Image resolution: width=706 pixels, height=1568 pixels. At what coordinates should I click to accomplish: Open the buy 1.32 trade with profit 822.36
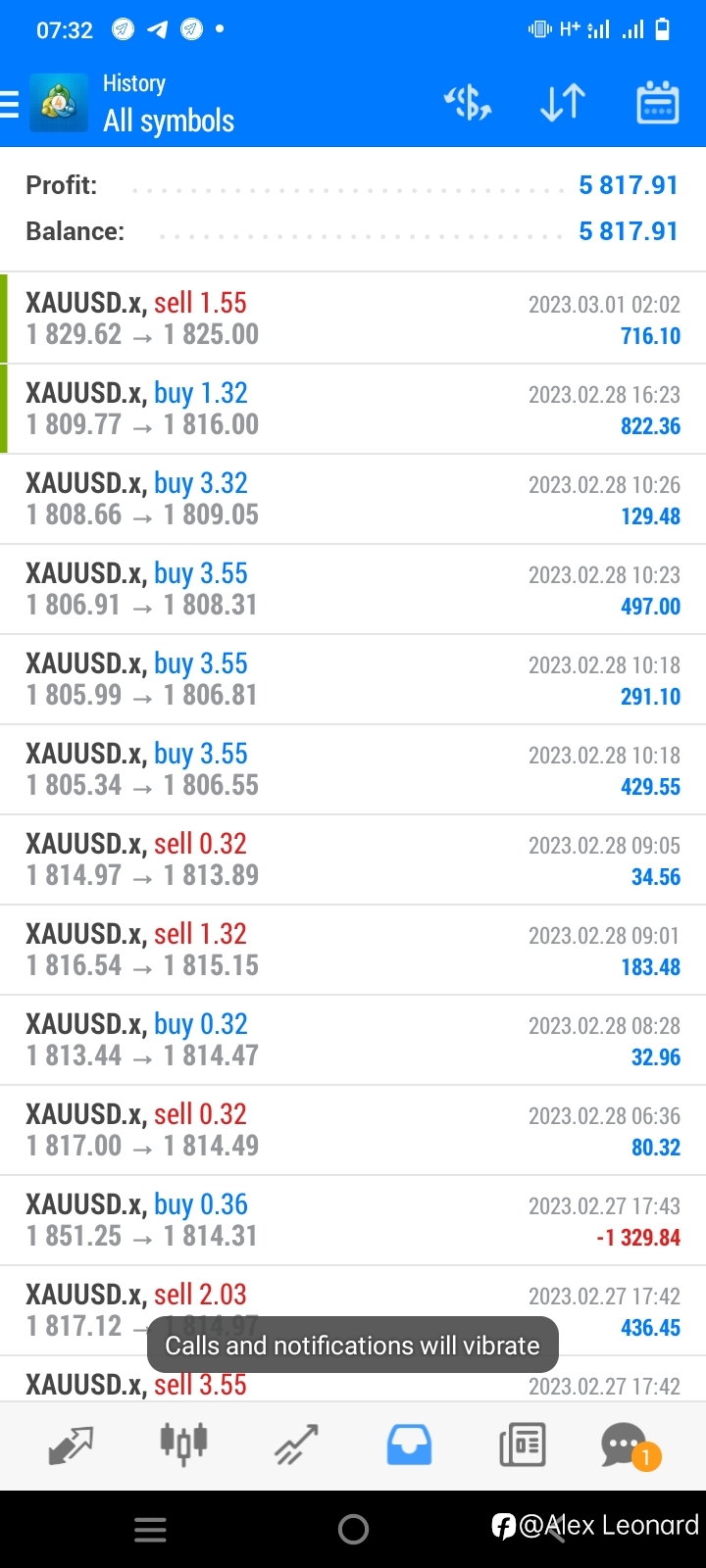(353, 409)
